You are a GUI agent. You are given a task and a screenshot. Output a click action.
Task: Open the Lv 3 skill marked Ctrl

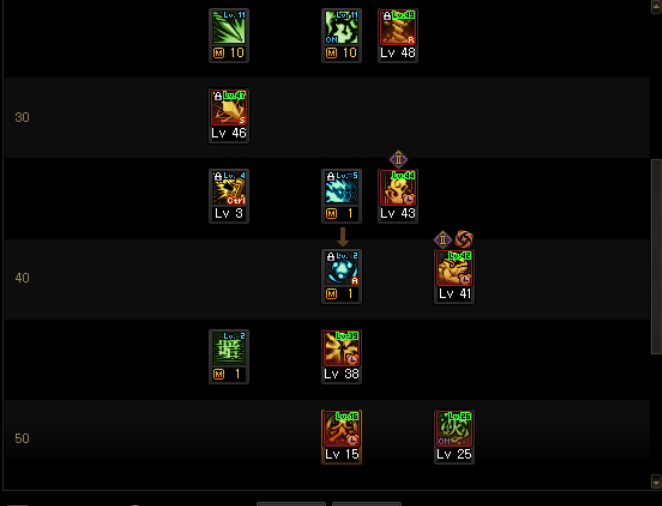tap(228, 189)
